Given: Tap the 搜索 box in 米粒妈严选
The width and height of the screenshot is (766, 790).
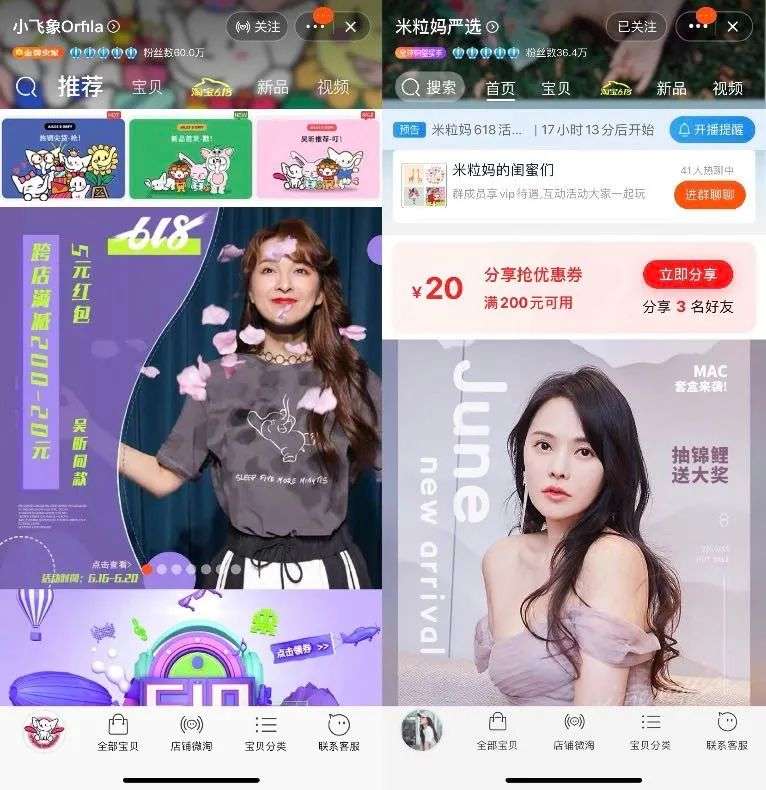Looking at the screenshot, I should click(x=430, y=88).
